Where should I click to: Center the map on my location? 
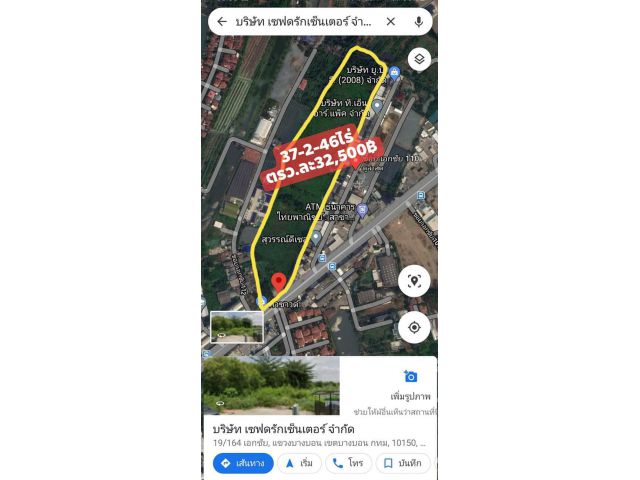(x=414, y=327)
